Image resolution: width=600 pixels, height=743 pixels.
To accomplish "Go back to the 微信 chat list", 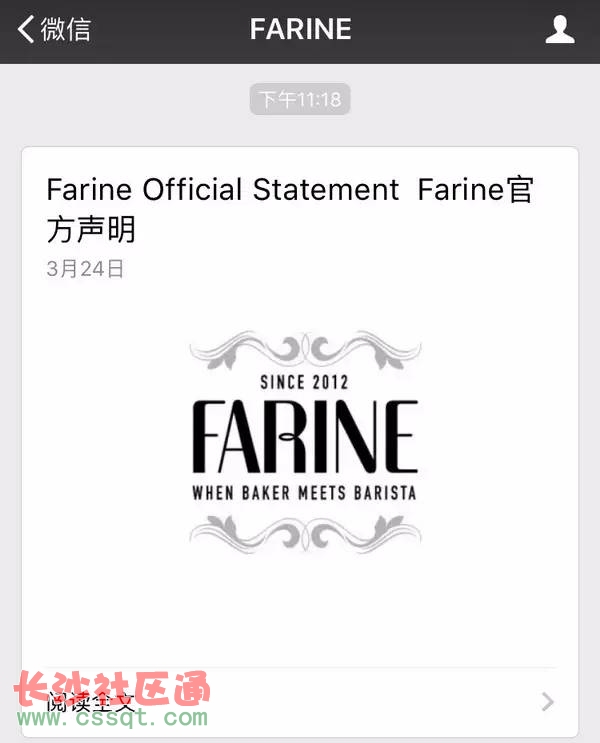I will pyautogui.click(x=54, y=30).
